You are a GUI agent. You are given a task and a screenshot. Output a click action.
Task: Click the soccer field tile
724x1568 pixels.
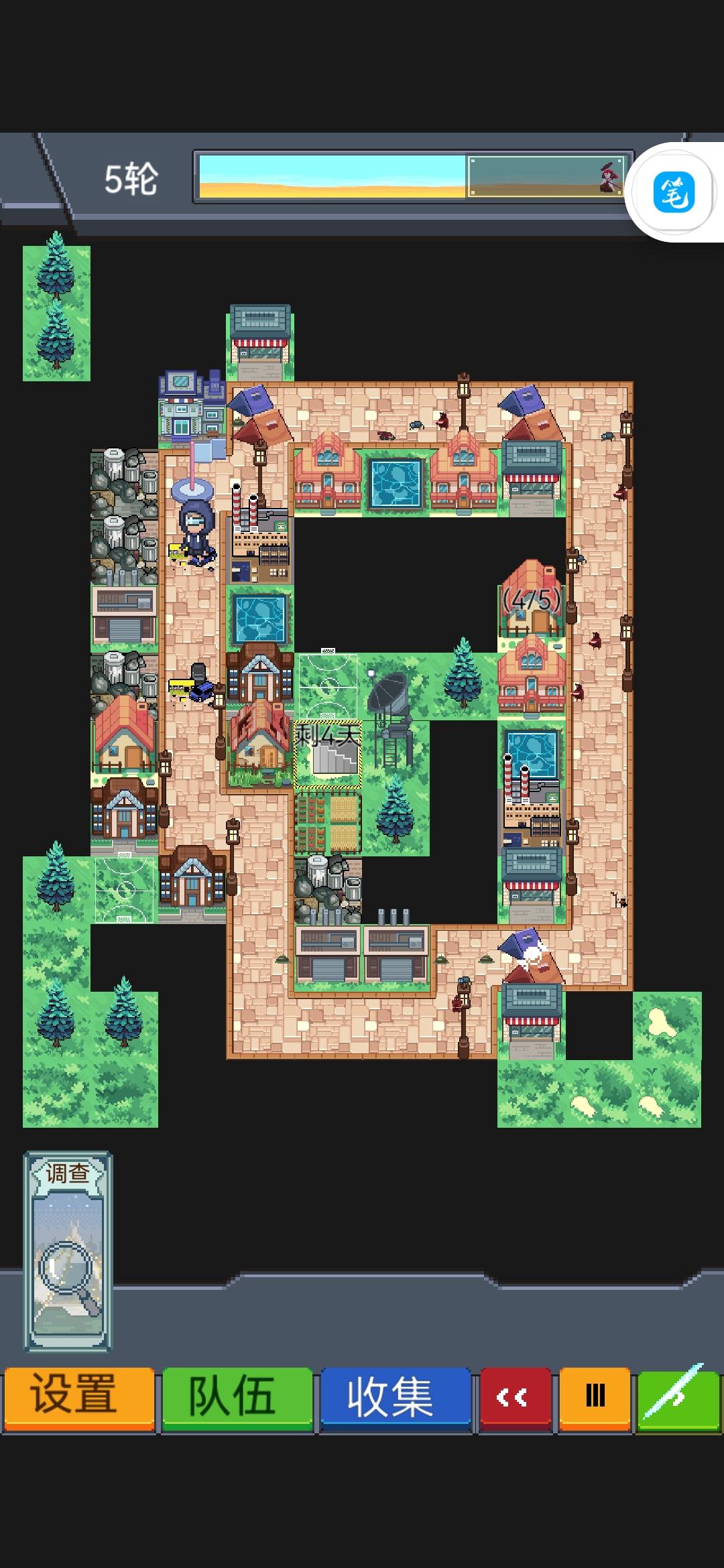click(x=328, y=683)
